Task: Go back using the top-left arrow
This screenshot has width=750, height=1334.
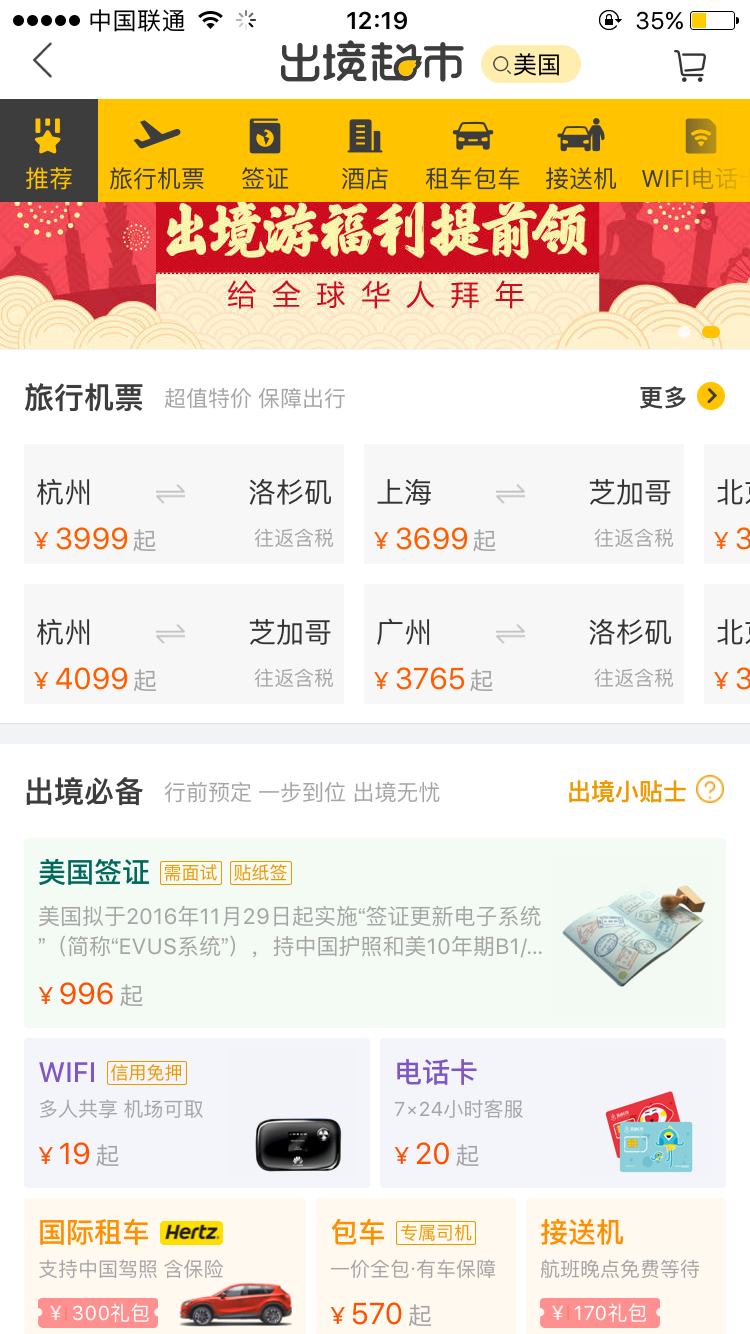Action: point(42,61)
